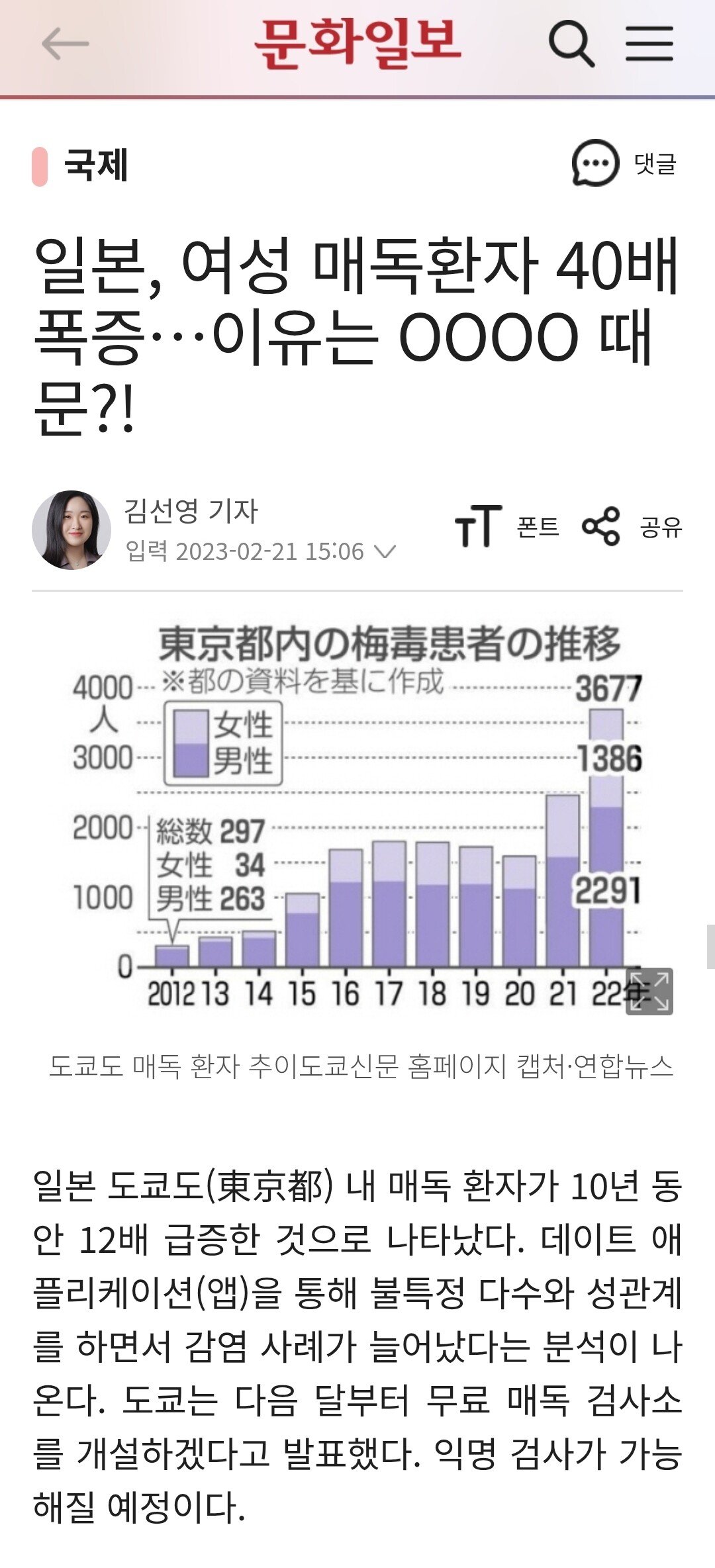This screenshot has height=1568, width=715.
Task: Open the search magnifier icon
Action: pyautogui.click(x=571, y=44)
